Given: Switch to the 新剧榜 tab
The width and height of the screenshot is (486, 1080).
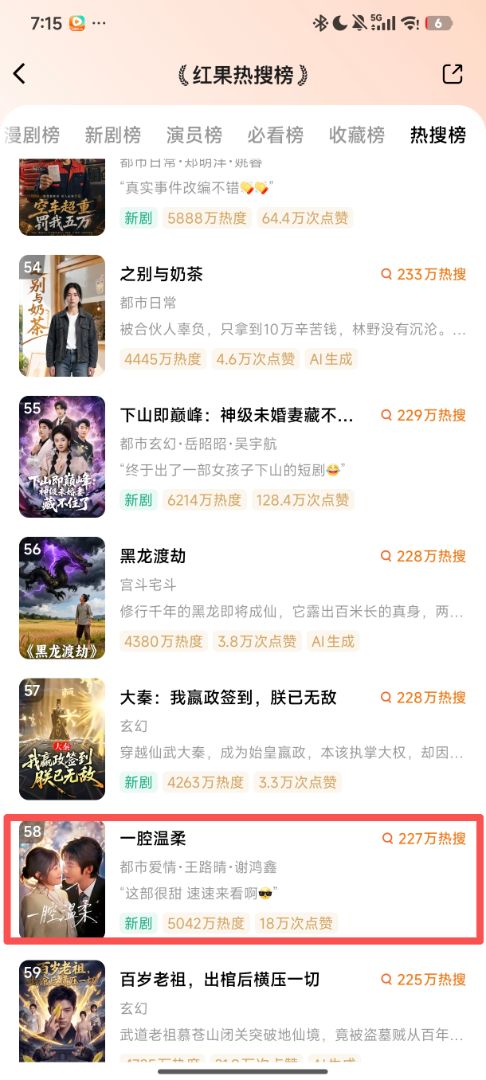Looking at the screenshot, I should pos(113,135).
